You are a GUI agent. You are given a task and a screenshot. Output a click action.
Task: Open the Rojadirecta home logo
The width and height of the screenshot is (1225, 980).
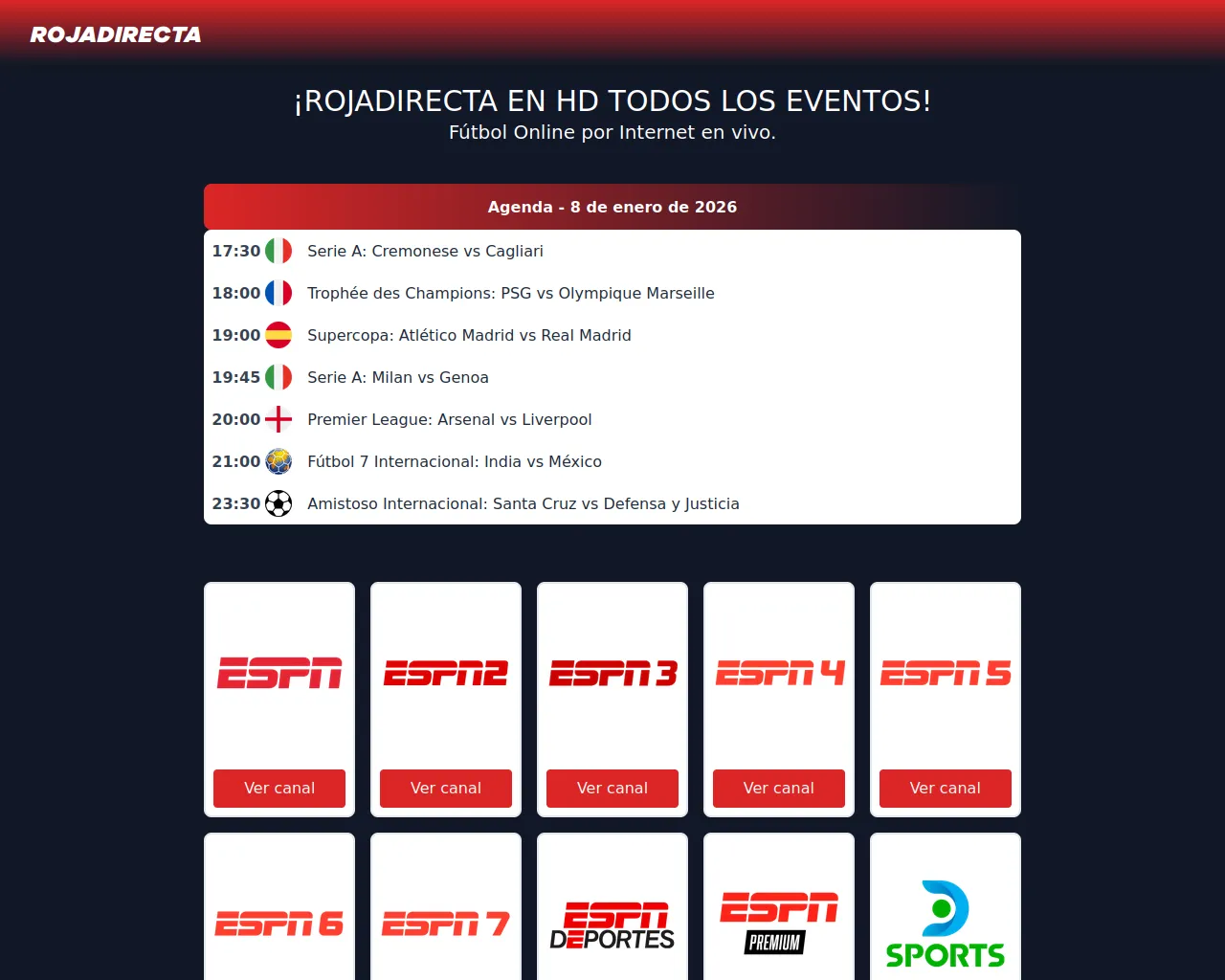click(x=116, y=34)
